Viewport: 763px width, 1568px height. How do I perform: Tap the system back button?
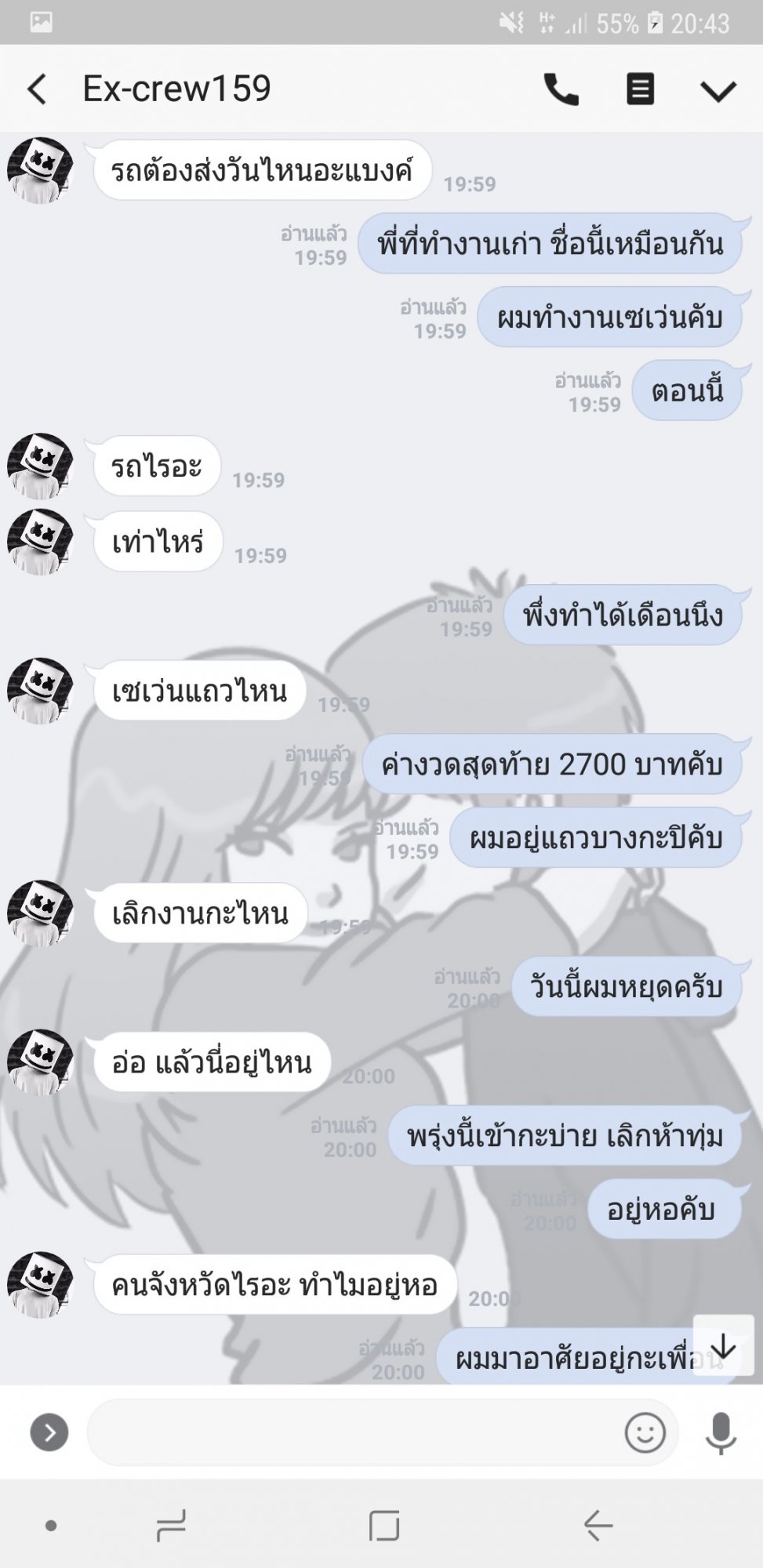(598, 1526)
